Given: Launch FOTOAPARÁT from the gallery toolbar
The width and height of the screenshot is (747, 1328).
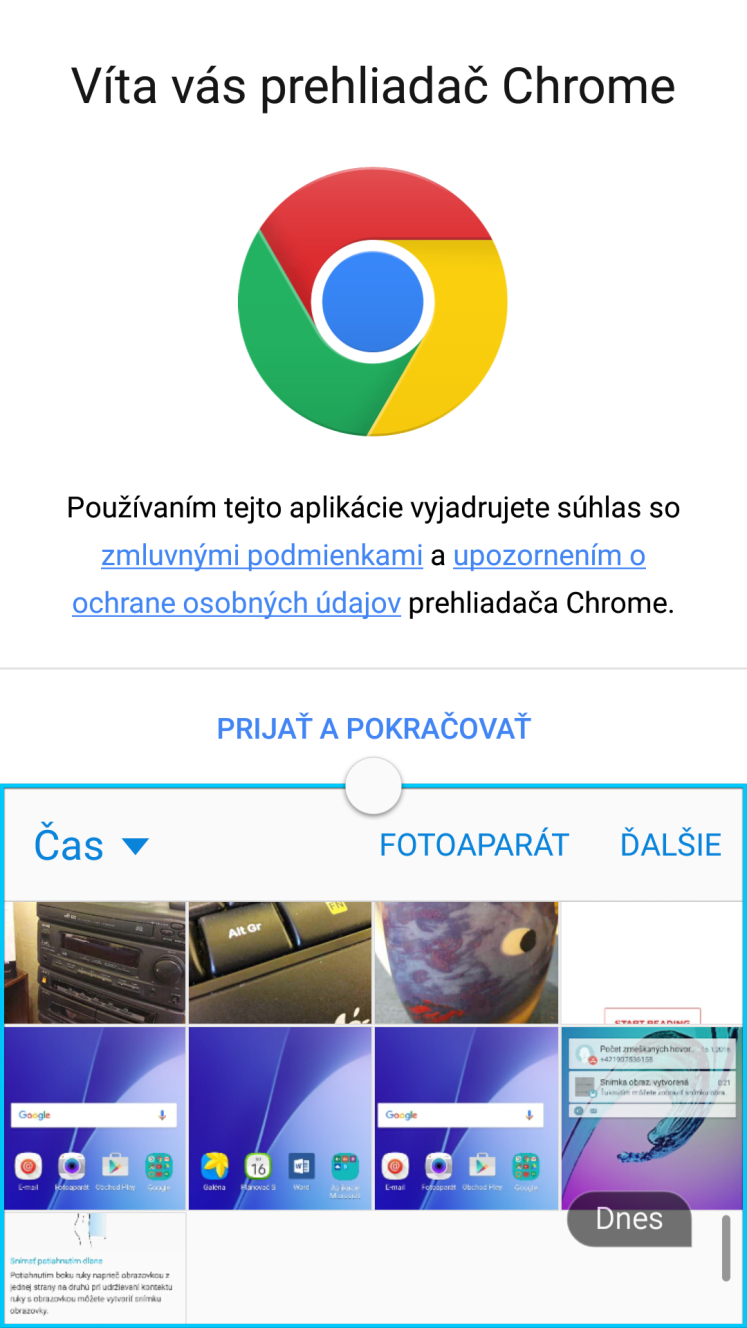Looking at the screenshot, I should pyautogui.click(x=474, y=845).
